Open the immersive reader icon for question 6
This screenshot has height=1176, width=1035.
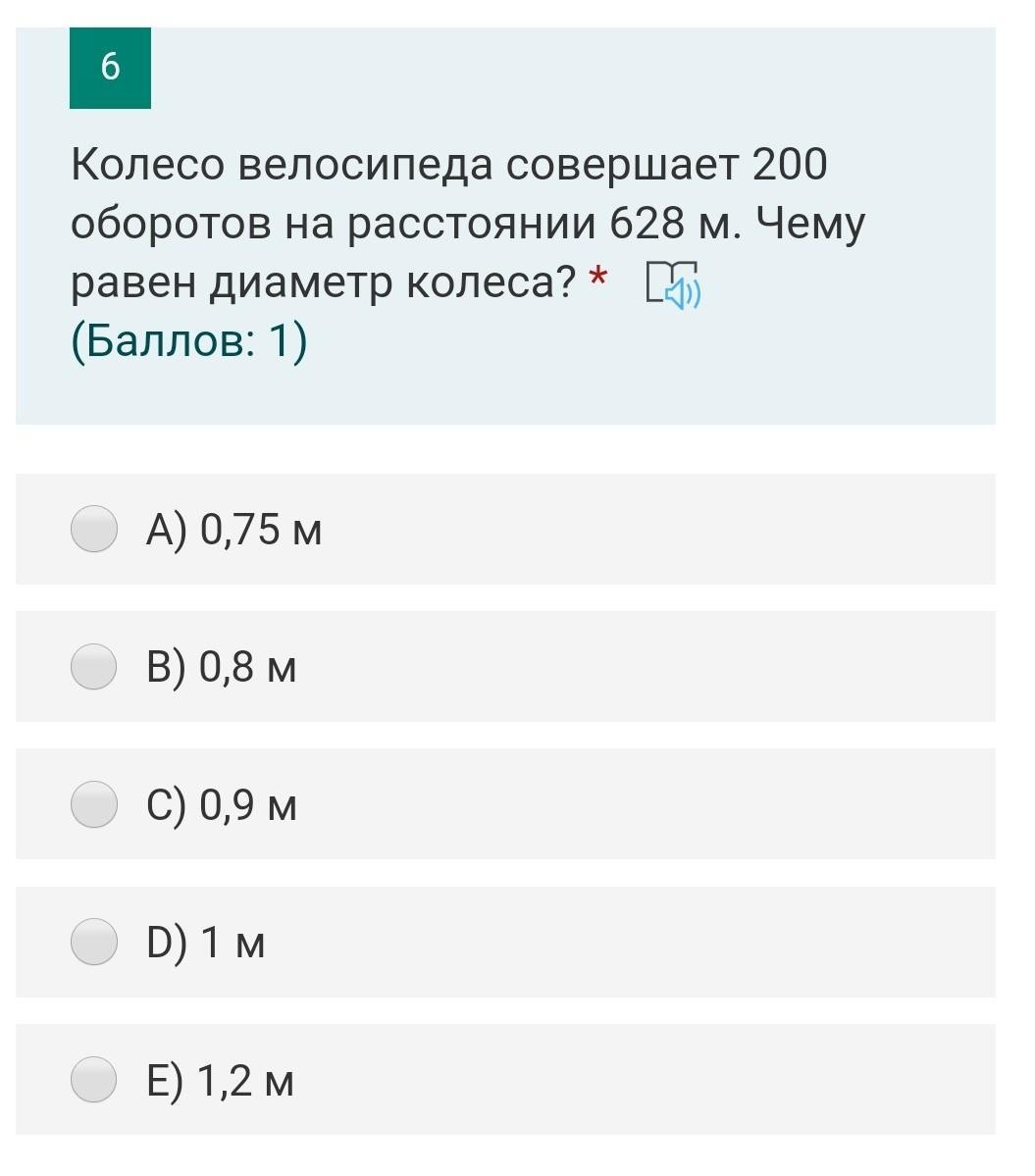tap(673, 285)
